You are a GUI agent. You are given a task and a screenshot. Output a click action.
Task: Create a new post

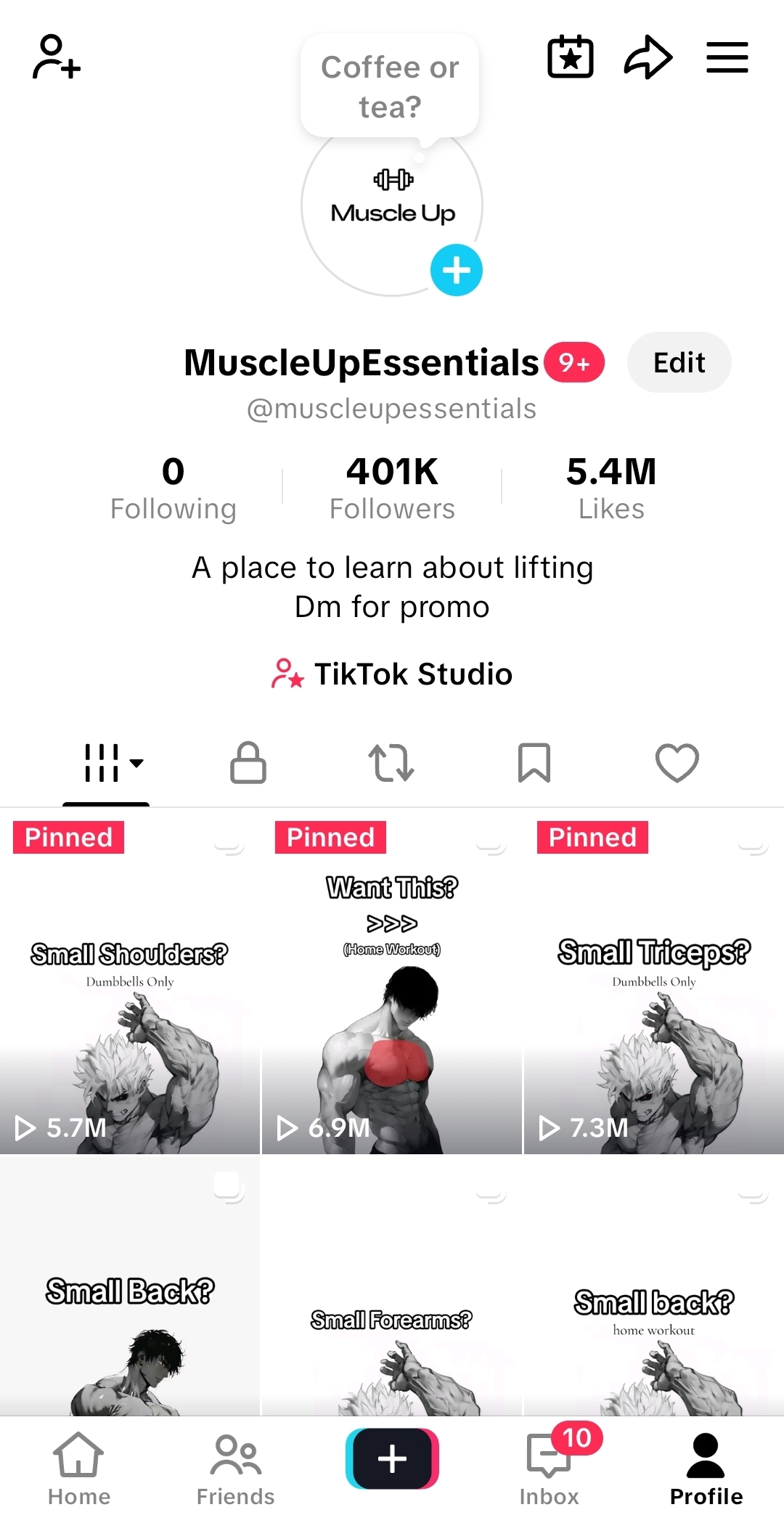pos(392,1459)
